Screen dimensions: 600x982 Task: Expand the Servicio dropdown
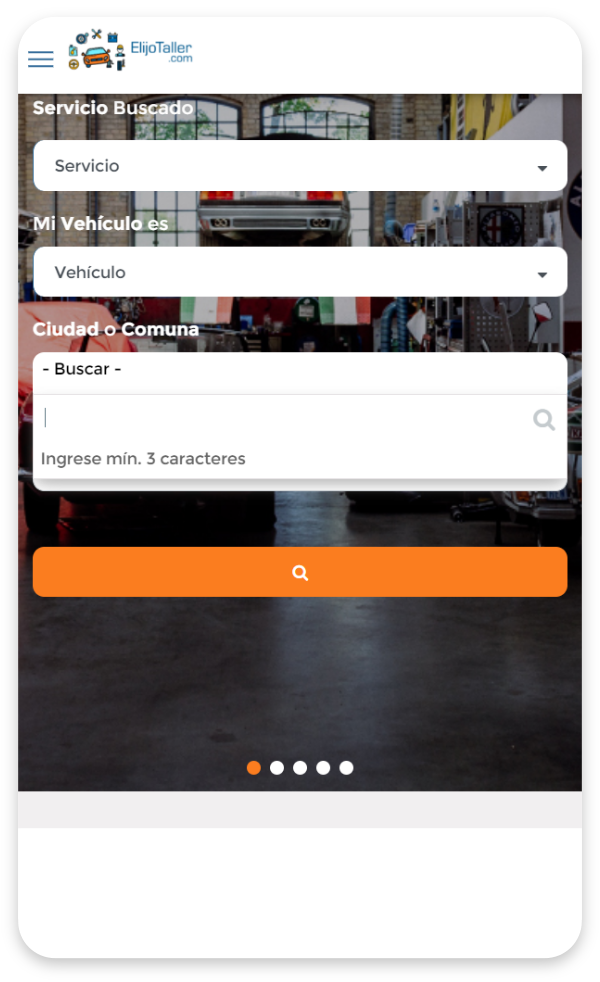pyautogui.click(x=300, y=166)
